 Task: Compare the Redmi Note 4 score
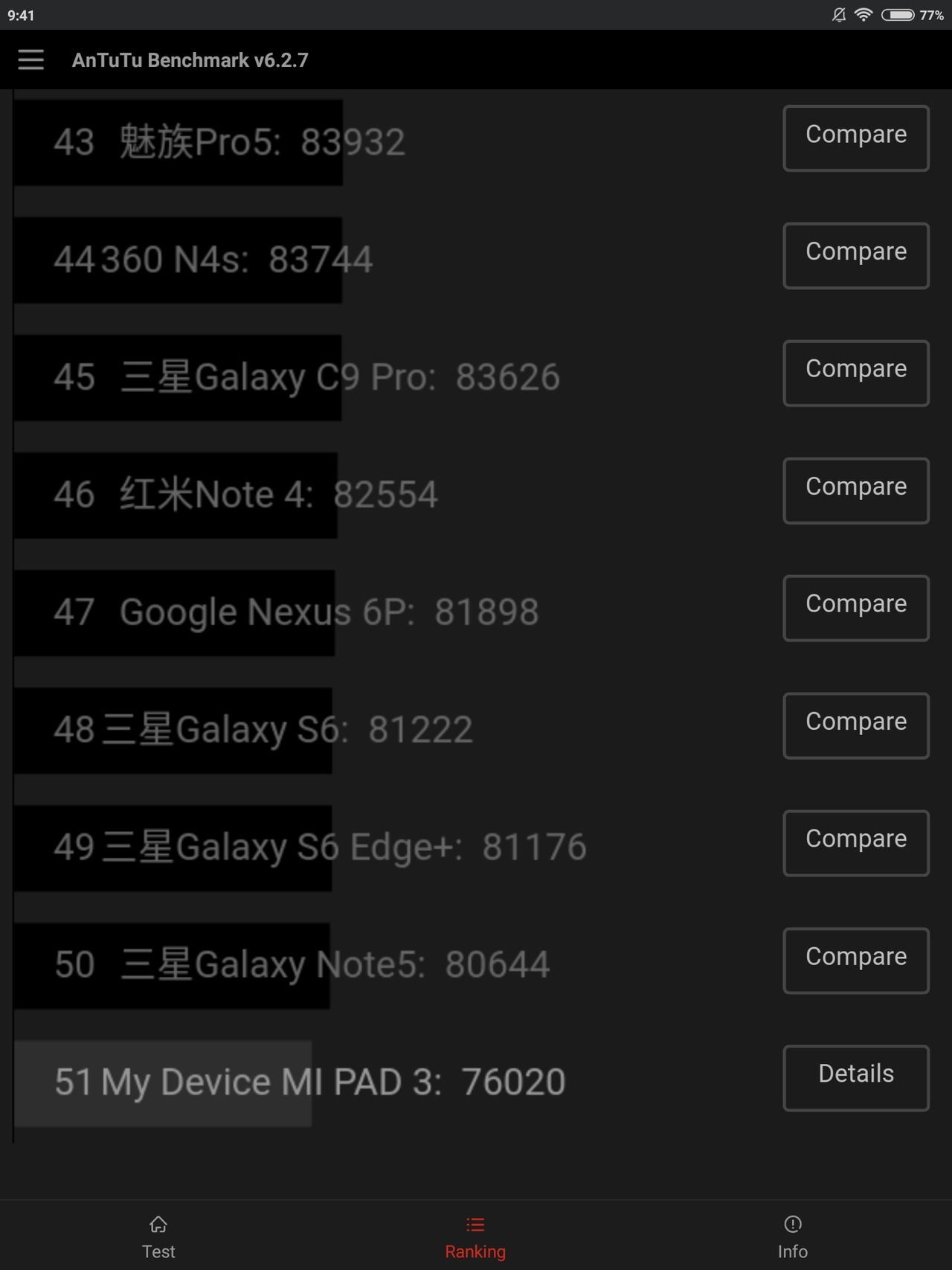click(855, 490)
